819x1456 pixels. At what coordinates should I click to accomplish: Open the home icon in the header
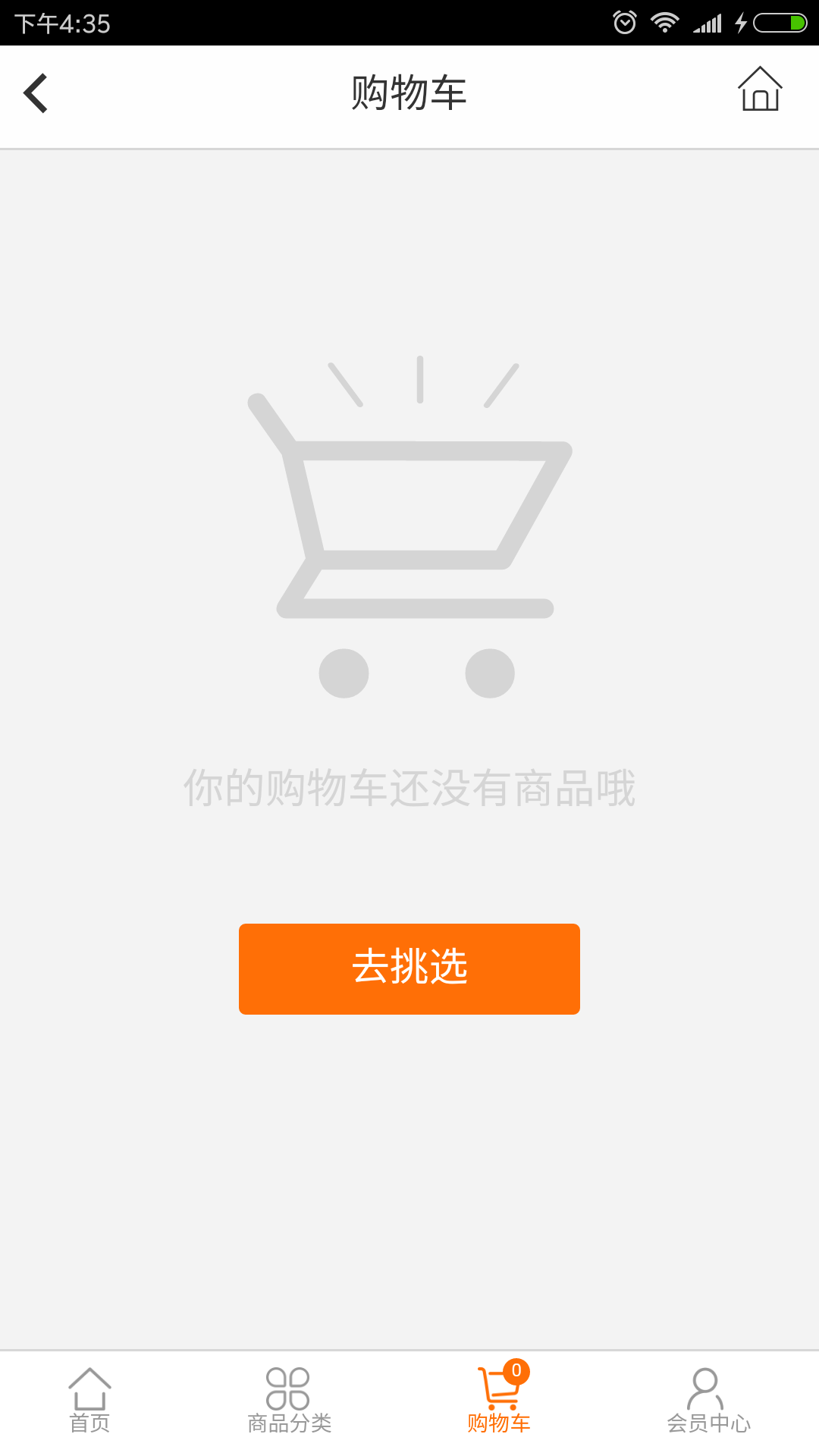pyautogui.click(x=760, y=89)
